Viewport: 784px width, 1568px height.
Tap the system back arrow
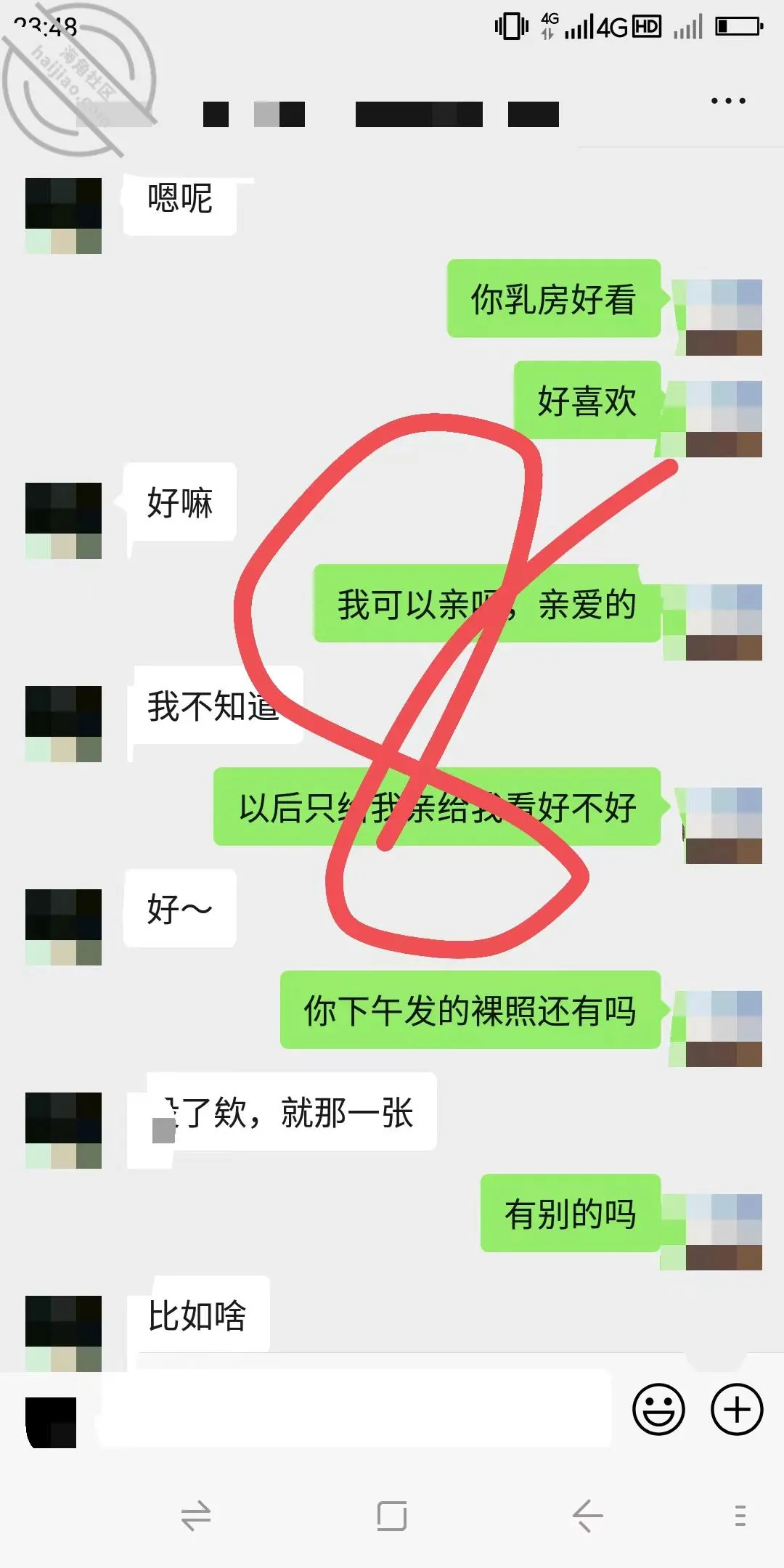pos(588,1516)
